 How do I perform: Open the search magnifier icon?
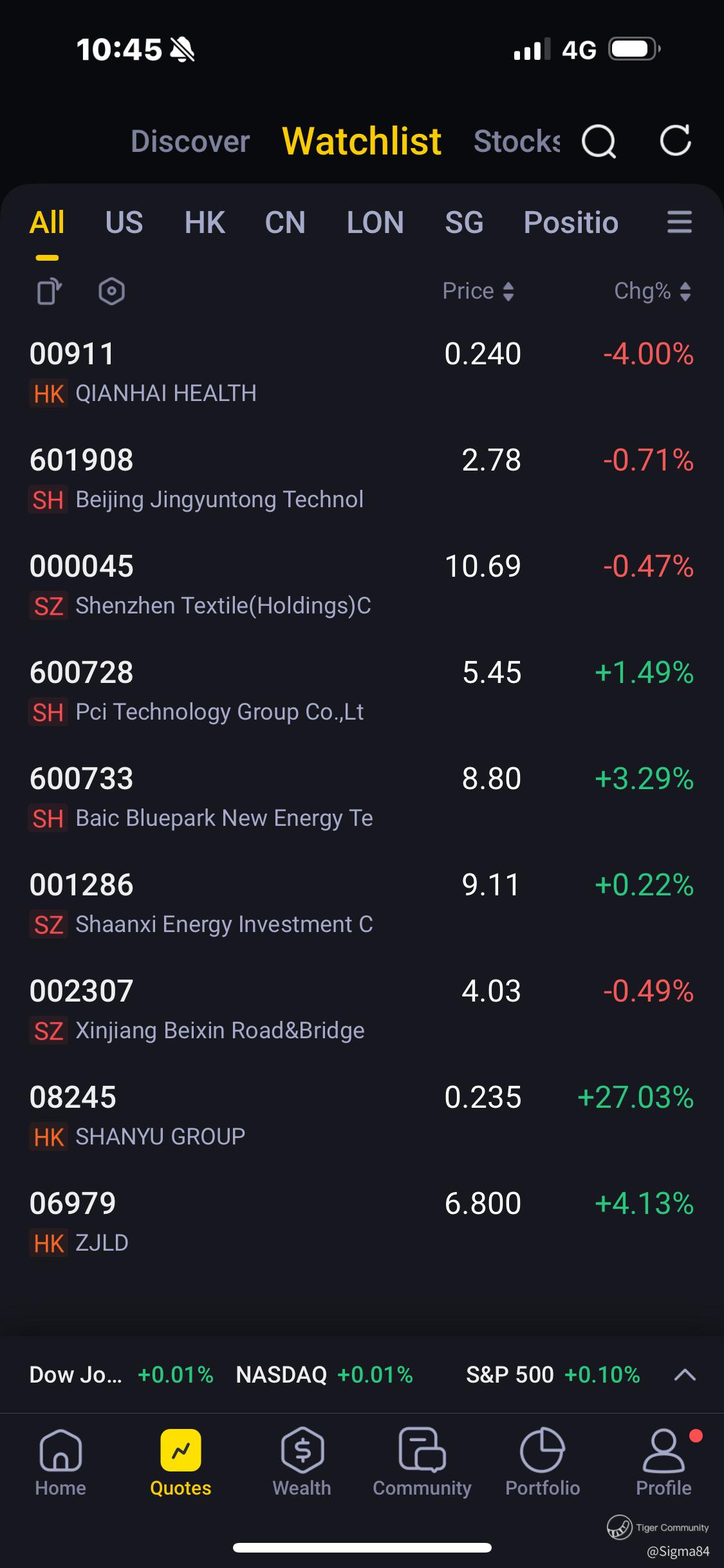coord(599,141)
